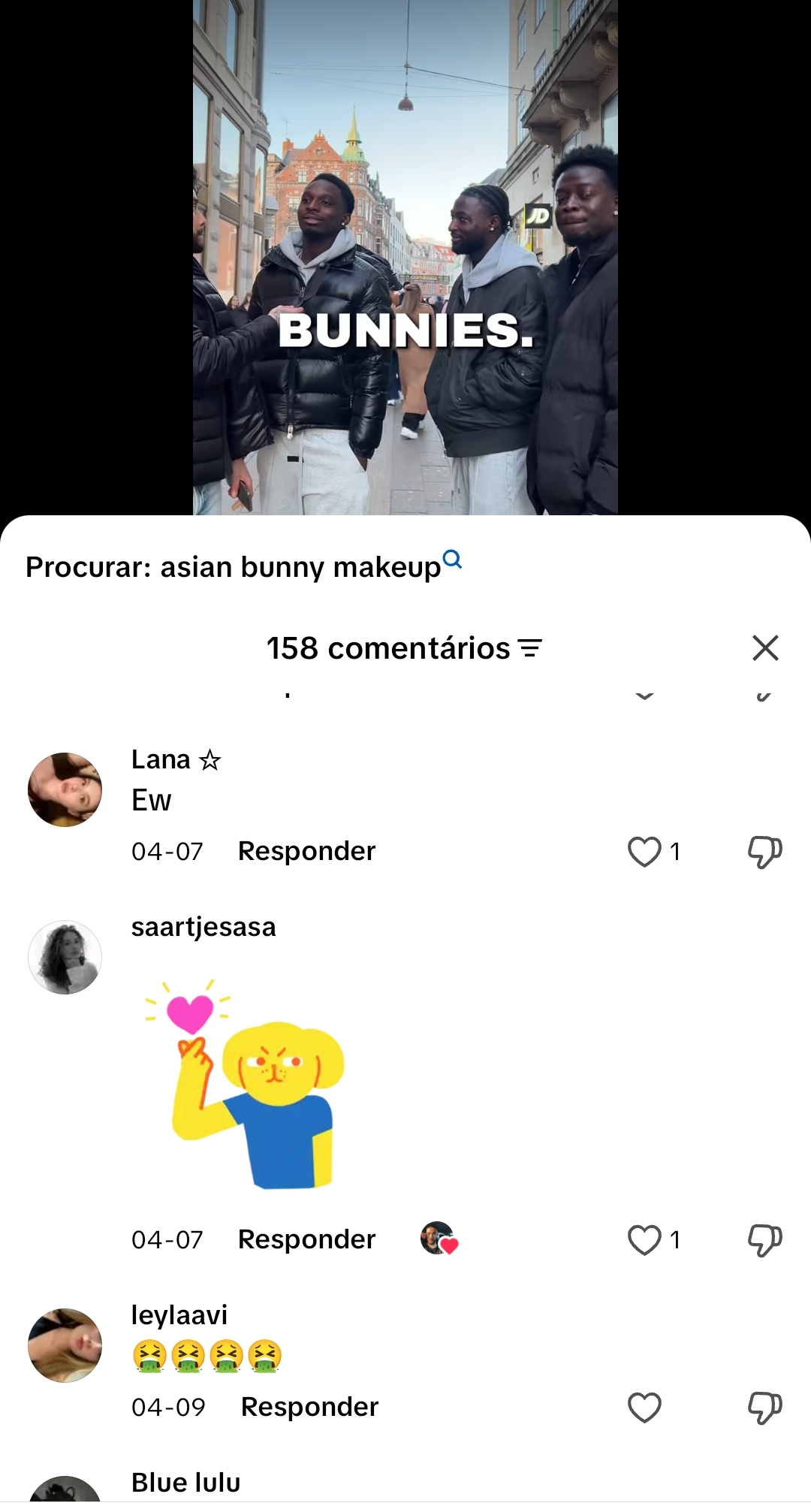Like leylaavi's emoji comment
This screenshot has width=811, height=1512.
[x=644, y=1408]
